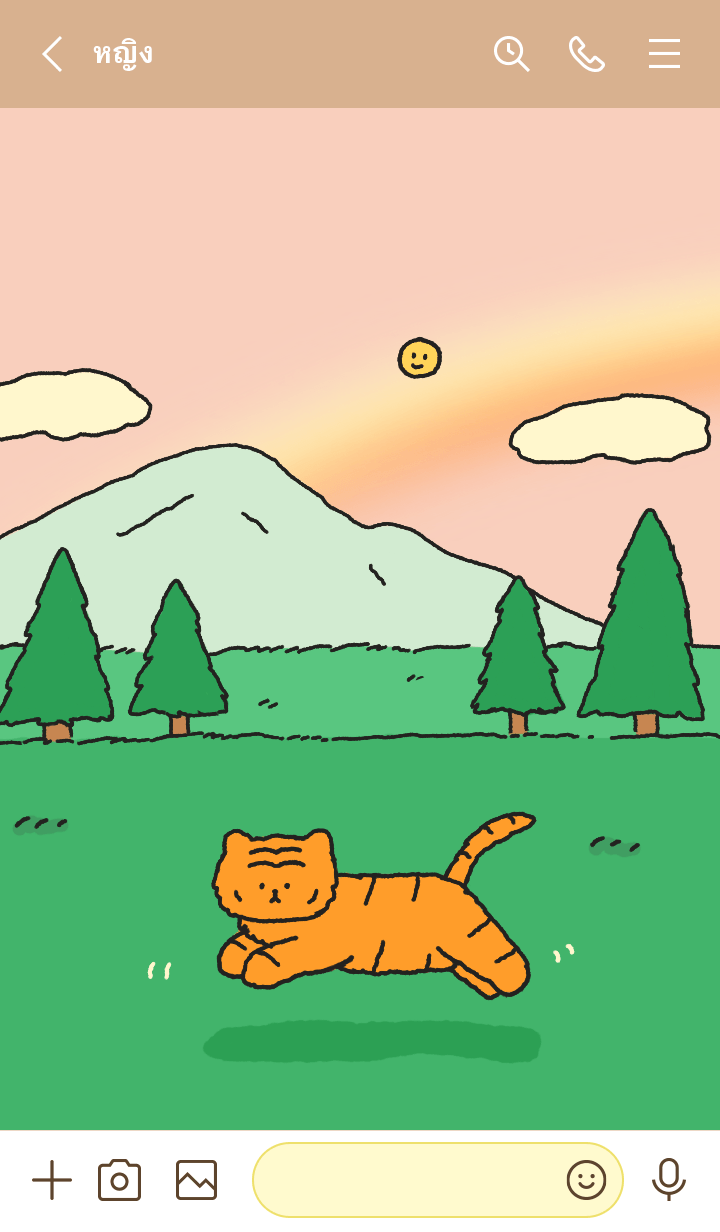Search the chat history
720x1232 pixels.
click(x=511, y=54)
